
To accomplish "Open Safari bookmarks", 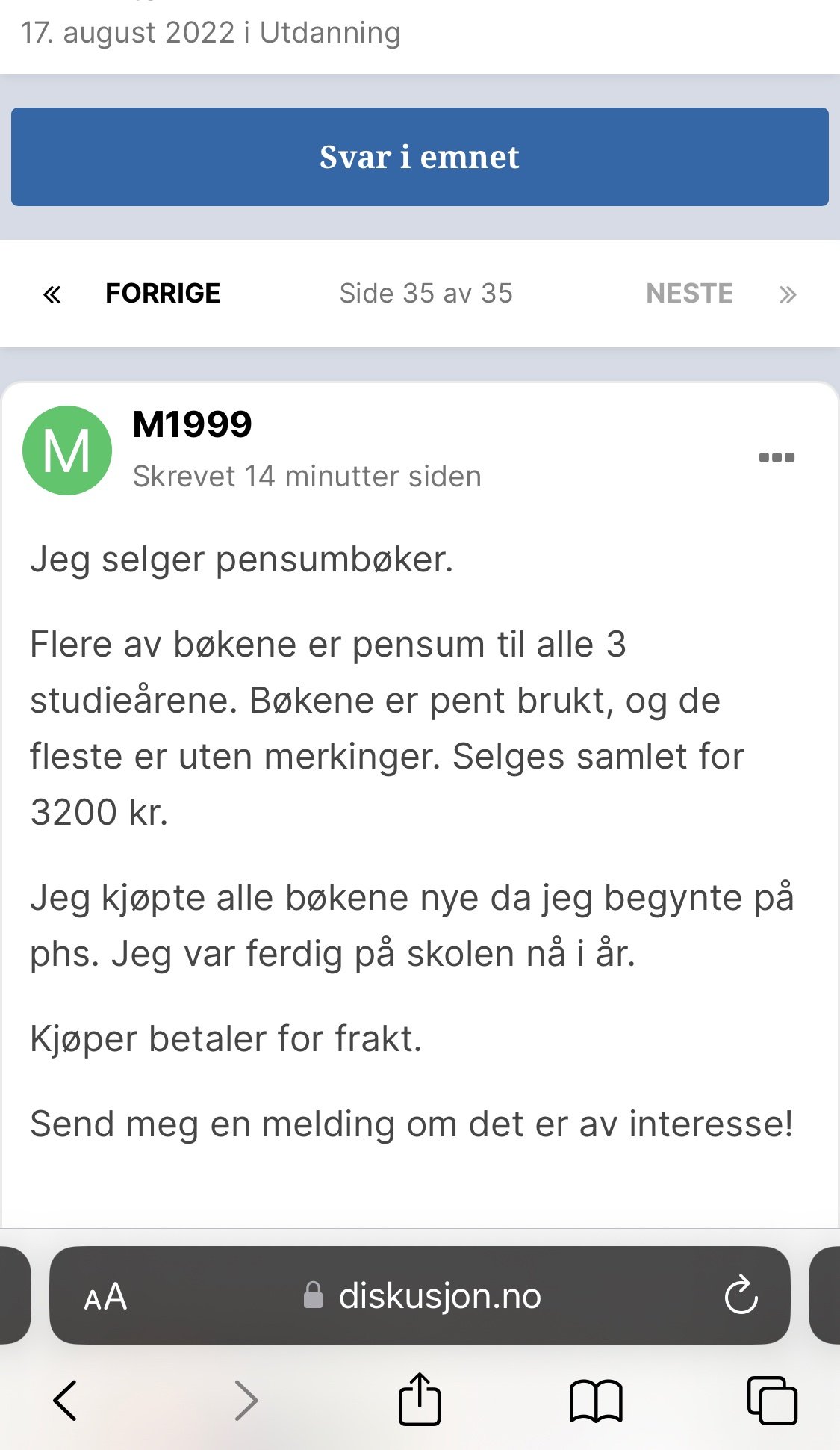I will coord(595,1401).
